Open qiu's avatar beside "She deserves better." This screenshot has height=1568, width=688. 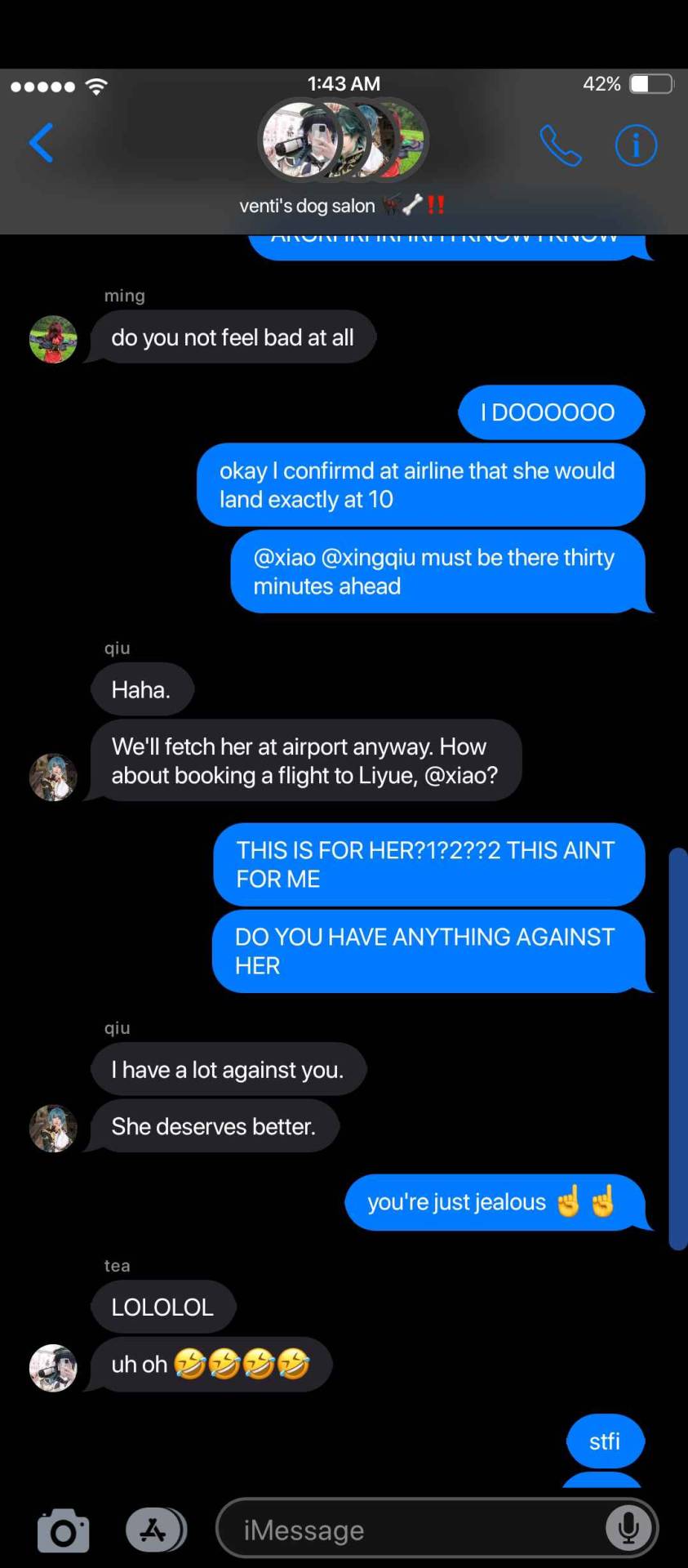click(53, 1128)
